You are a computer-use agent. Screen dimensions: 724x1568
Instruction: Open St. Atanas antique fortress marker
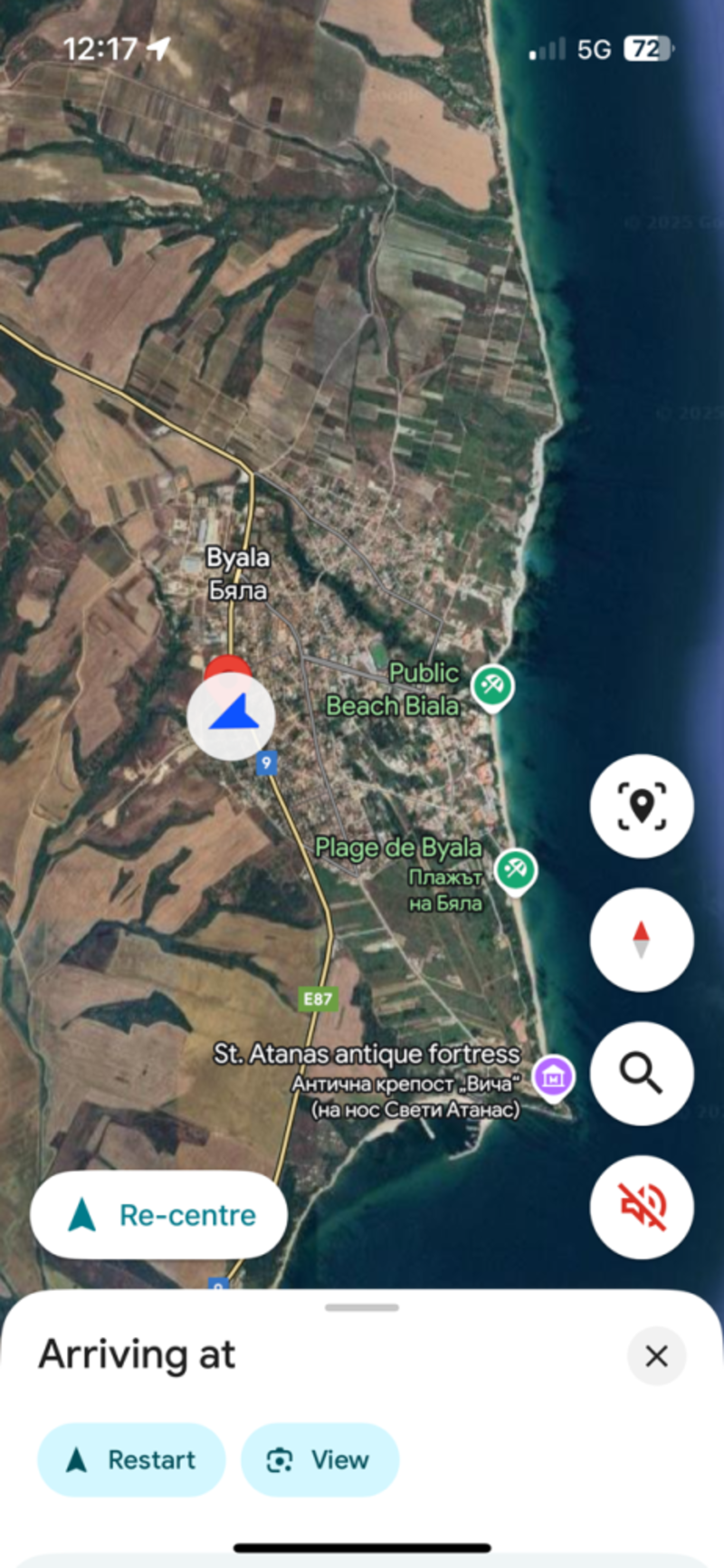point(553,1076)
